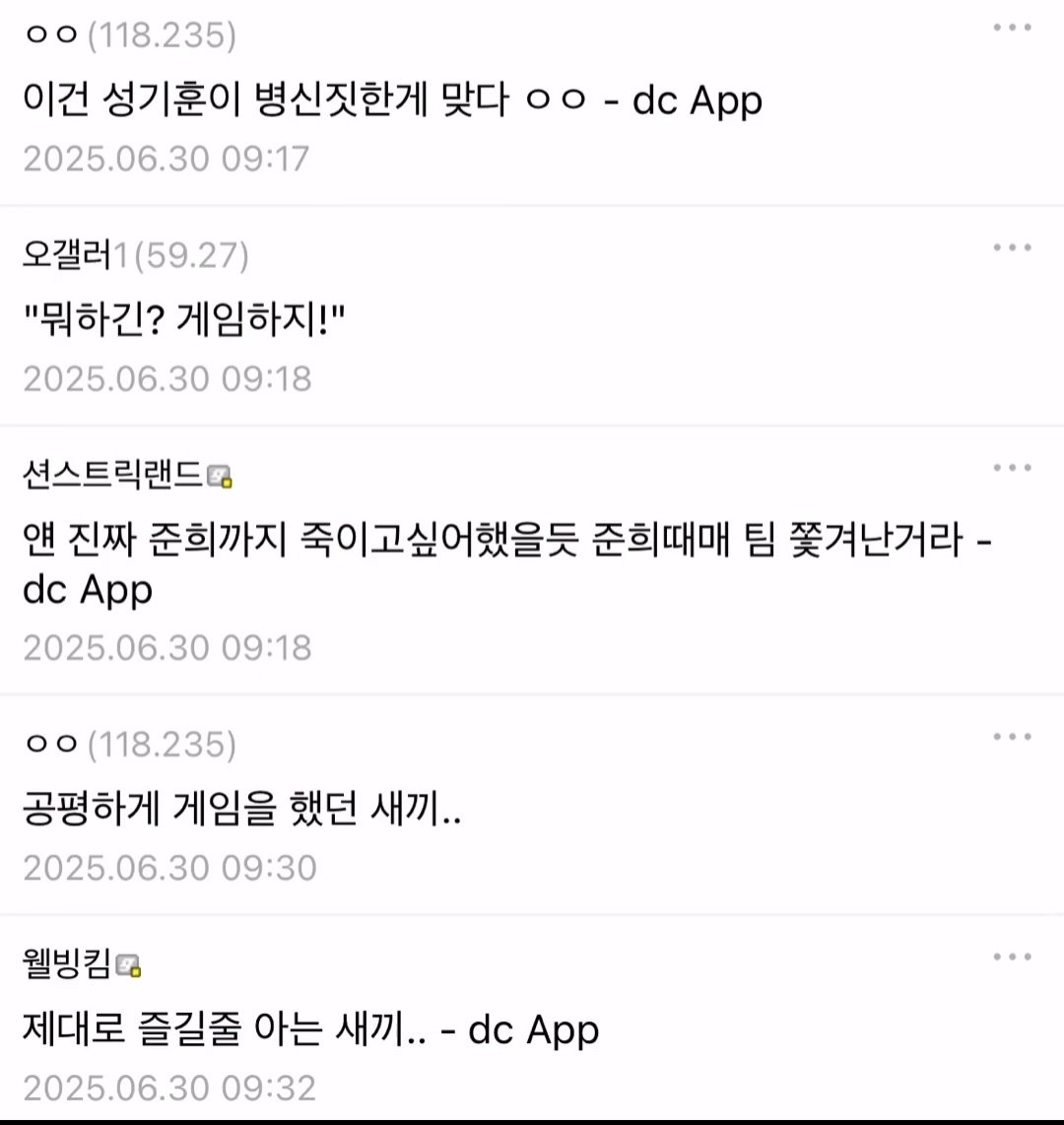Click the kebab icon on 션스트릭랜드's comment
This screenshot has width=1064, height=1125.
[x=1013, y=468]
